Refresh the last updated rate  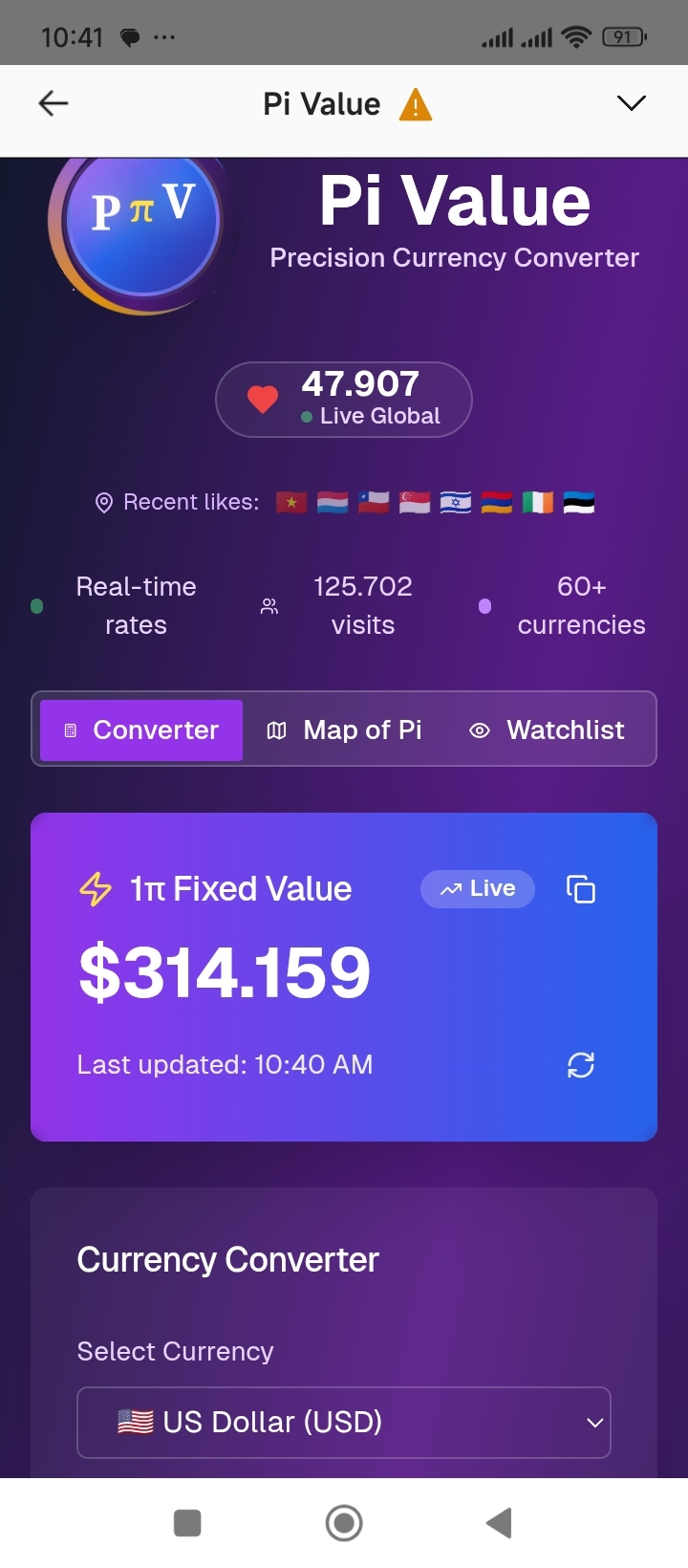[580, 1065]
